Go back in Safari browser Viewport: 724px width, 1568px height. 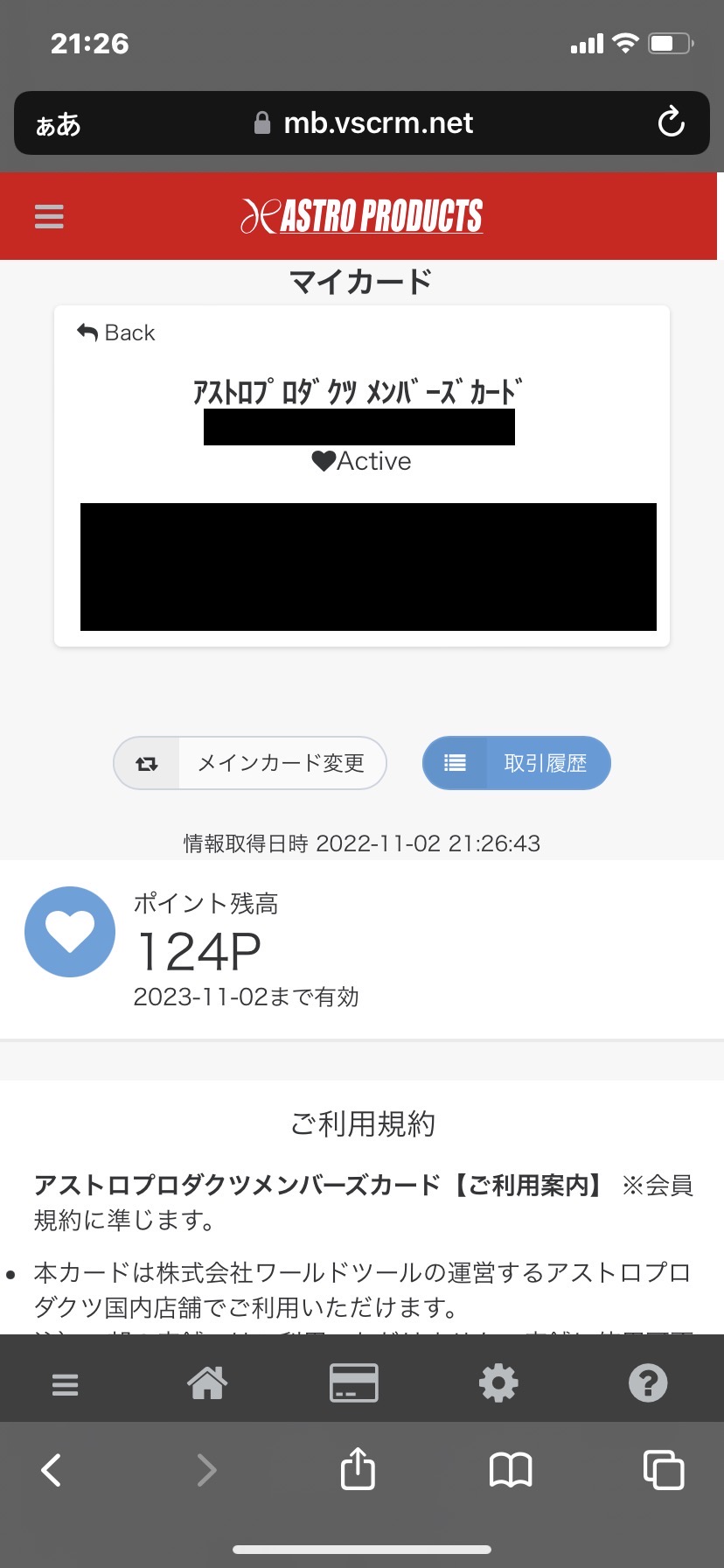(x=52, y=1470)
